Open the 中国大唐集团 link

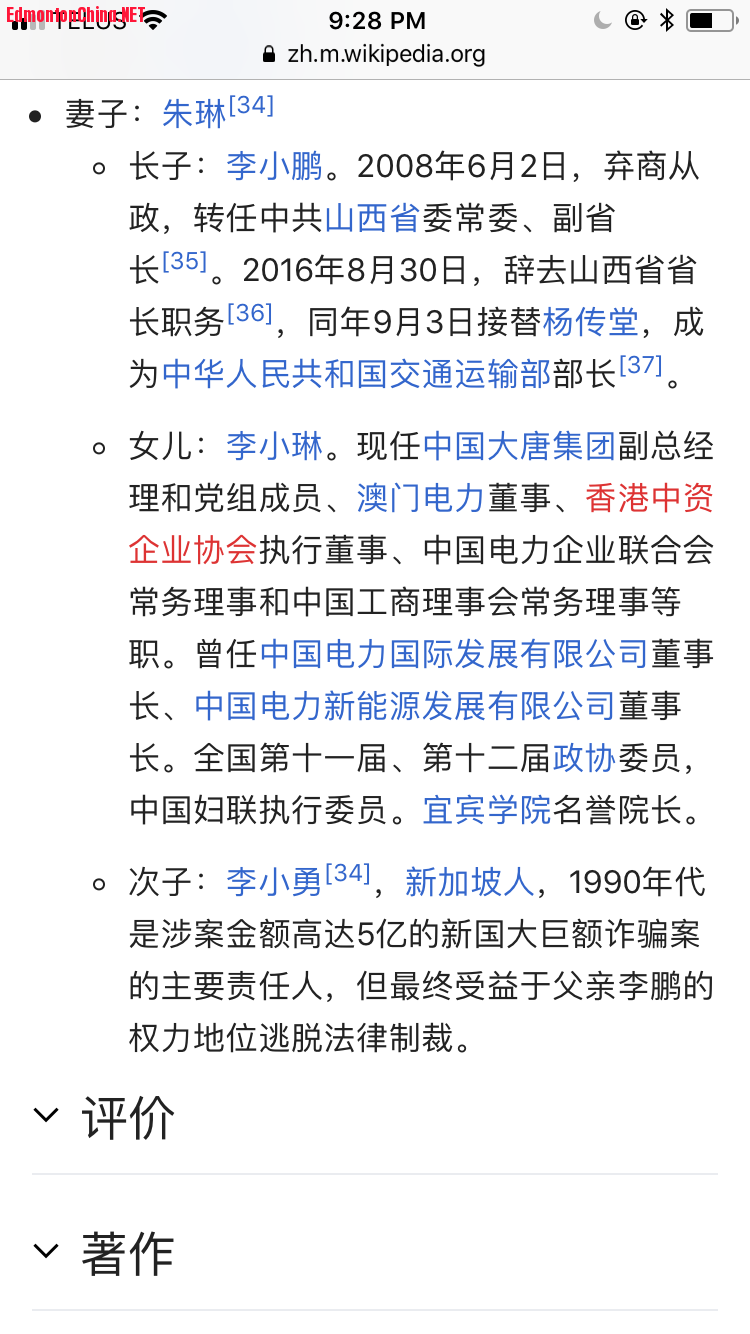coord(520,446)
